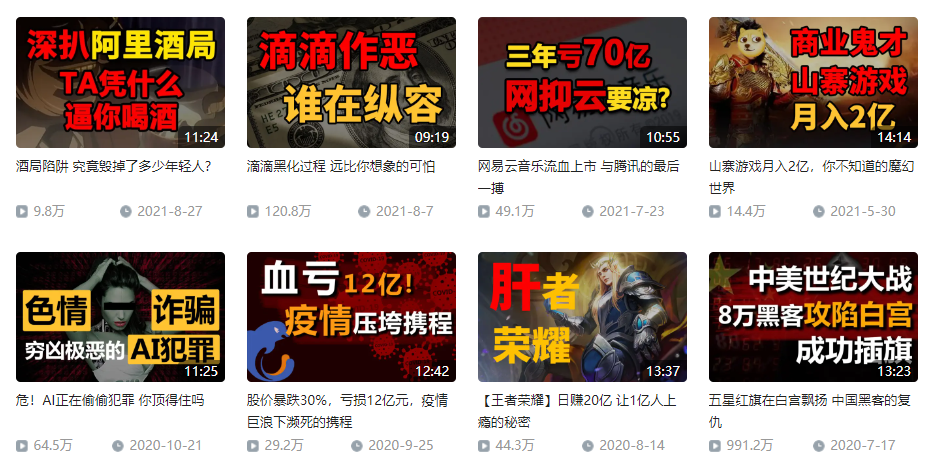Open the 深扒阿里酒局 video thumbnail
934x465 pixels.
tap(120, 82)
